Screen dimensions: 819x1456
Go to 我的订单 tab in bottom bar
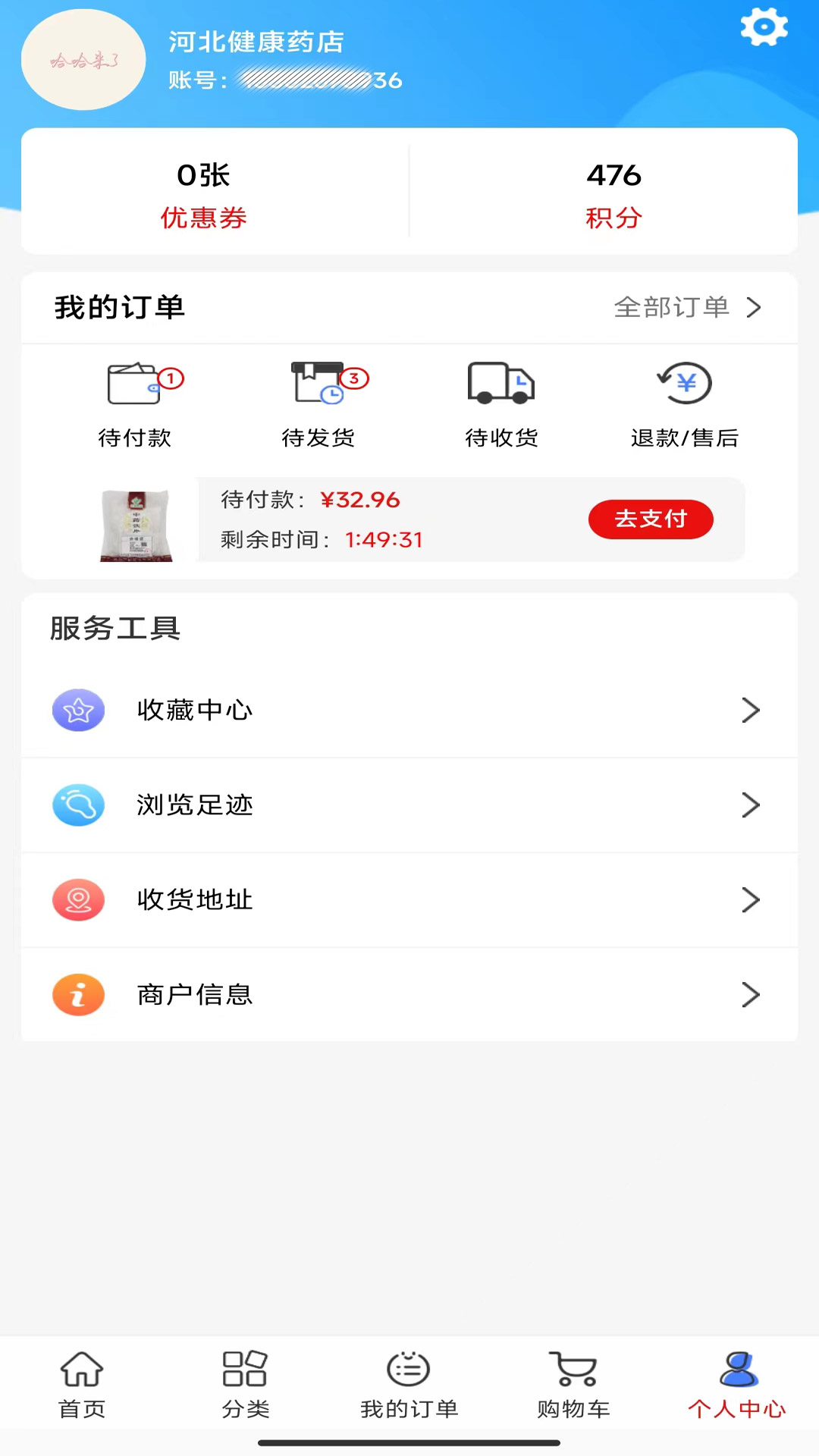[x=409, y=1384]
